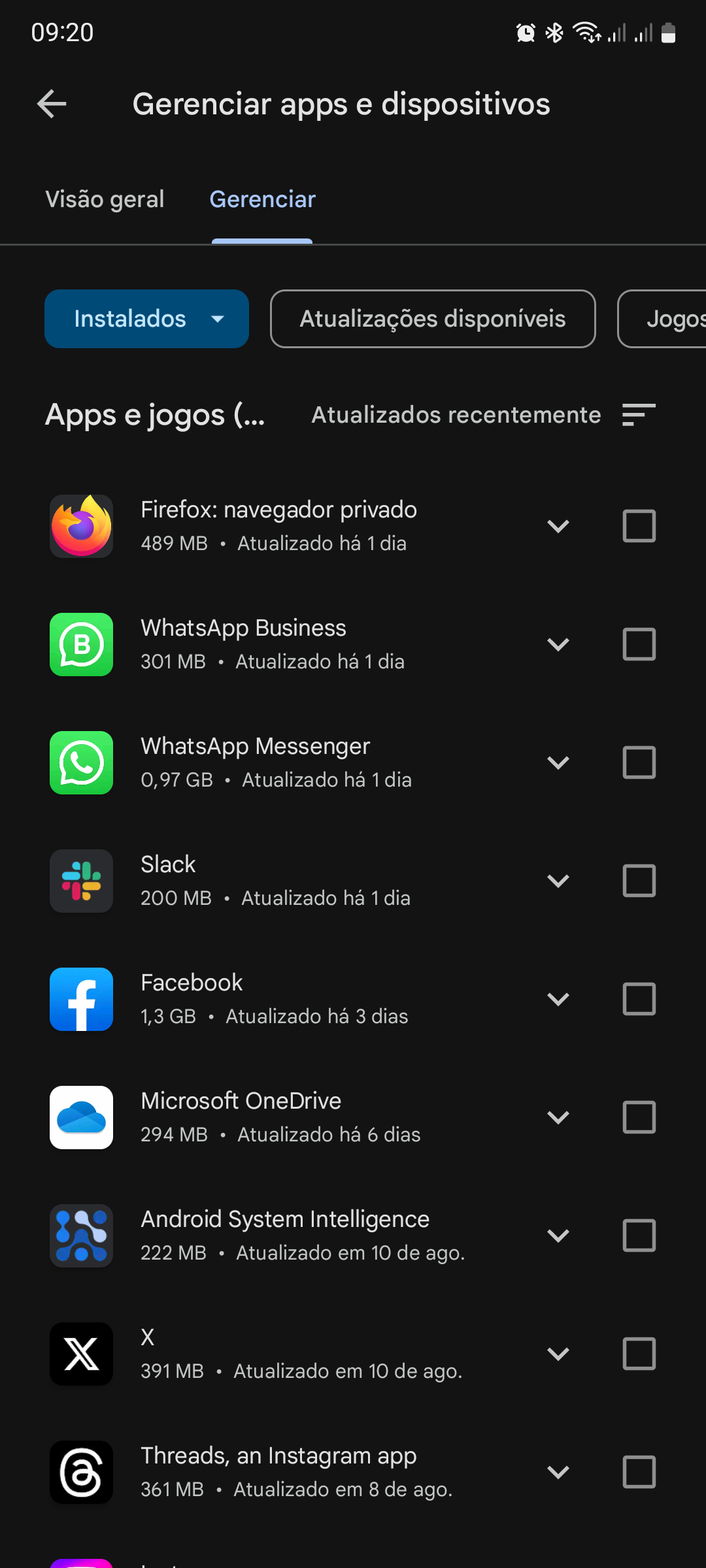Open the sort options by Atualizados recentemente
The image size is (706, 1568).
tap(483, 415)
